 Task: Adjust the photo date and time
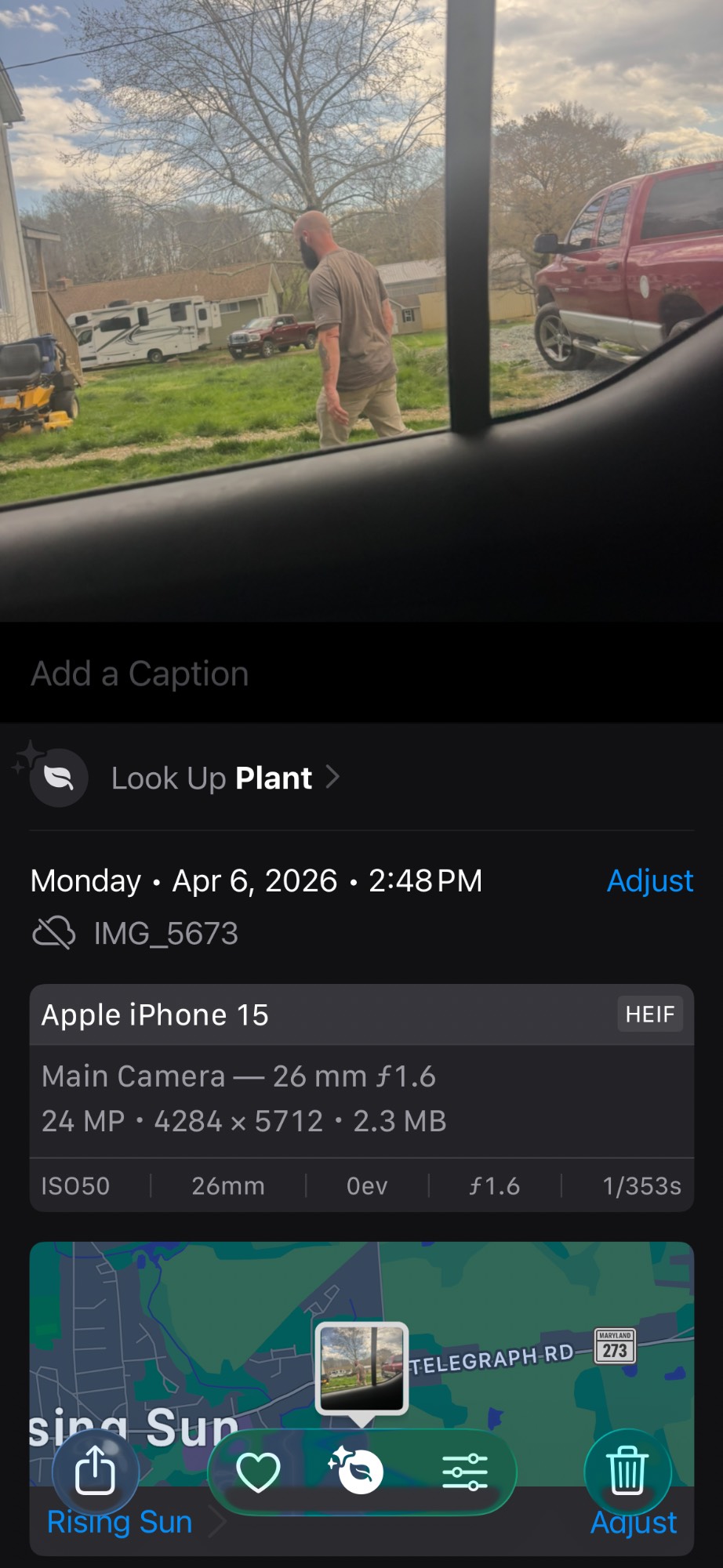649,880
